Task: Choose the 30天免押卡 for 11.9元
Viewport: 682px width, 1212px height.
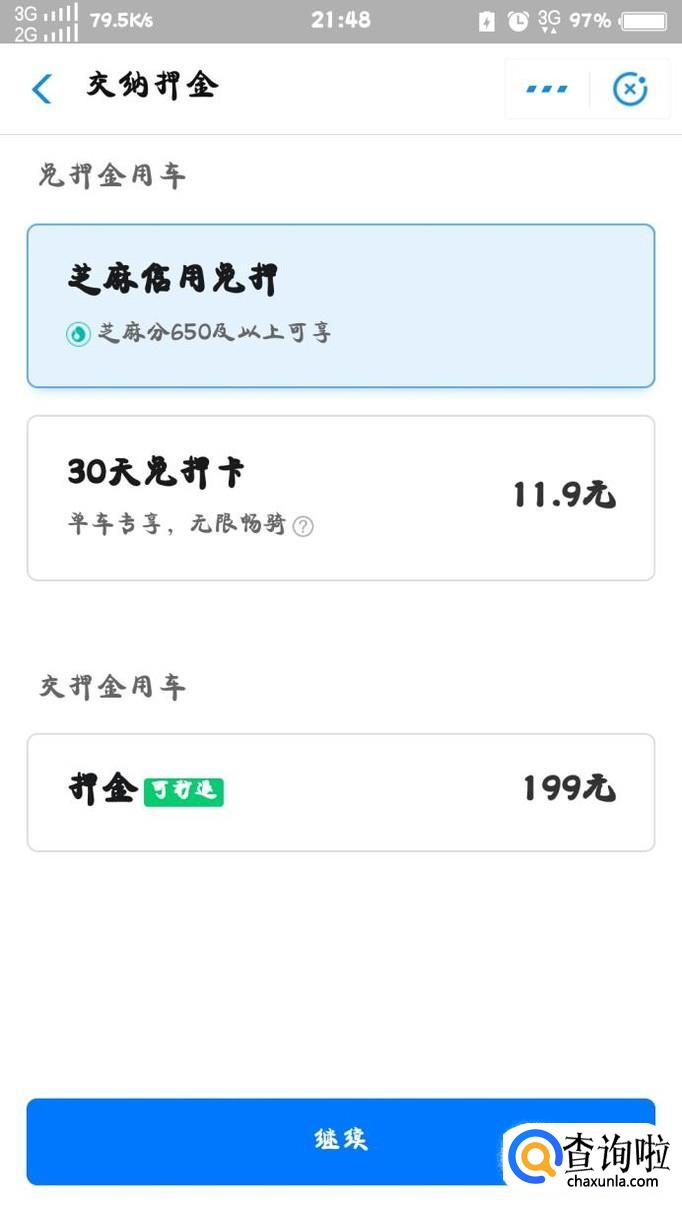Action: [x=340, y=497]
